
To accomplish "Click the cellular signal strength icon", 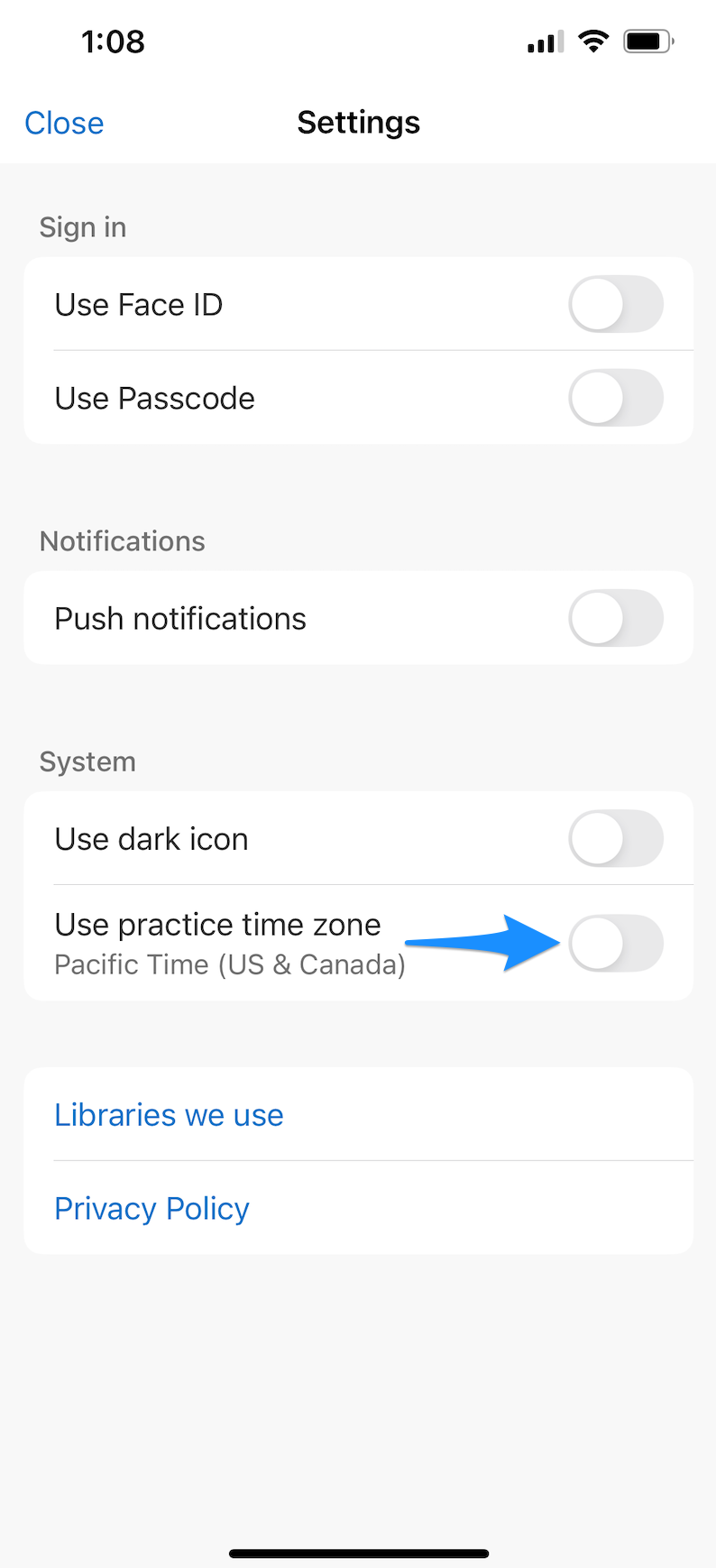I will pos(544,40).
